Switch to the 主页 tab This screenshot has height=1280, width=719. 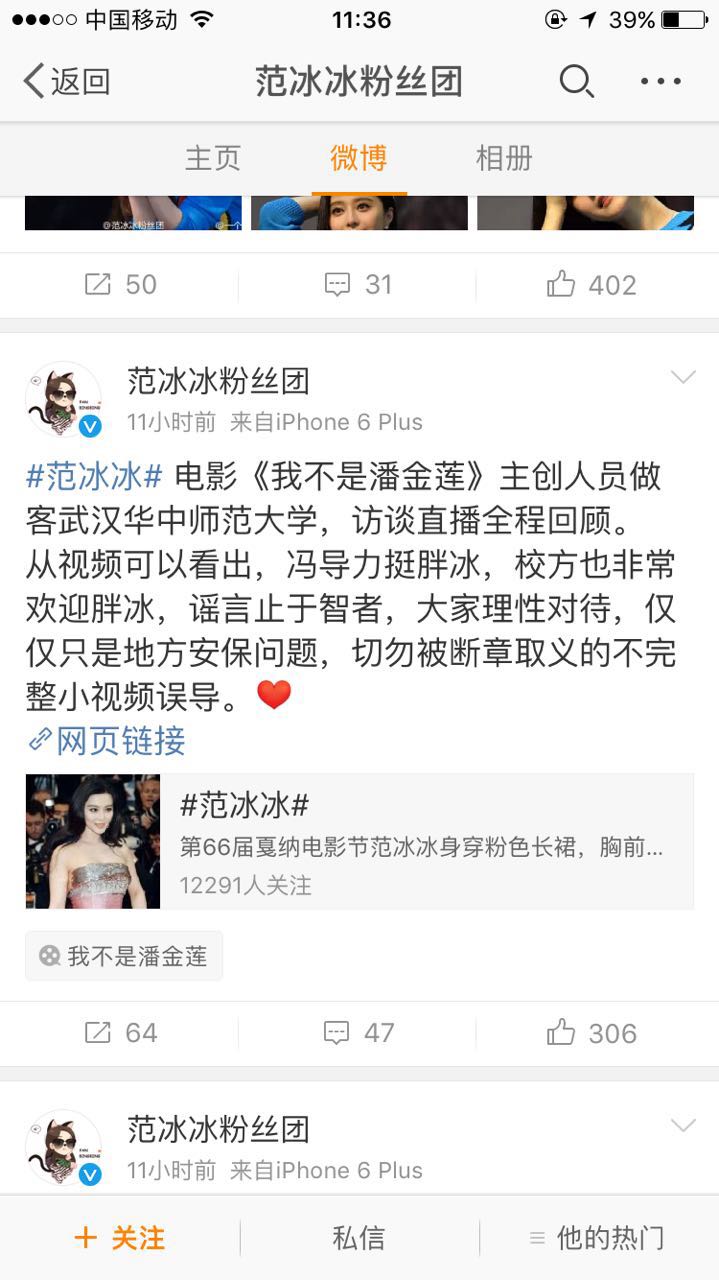(x=213, y=158)
